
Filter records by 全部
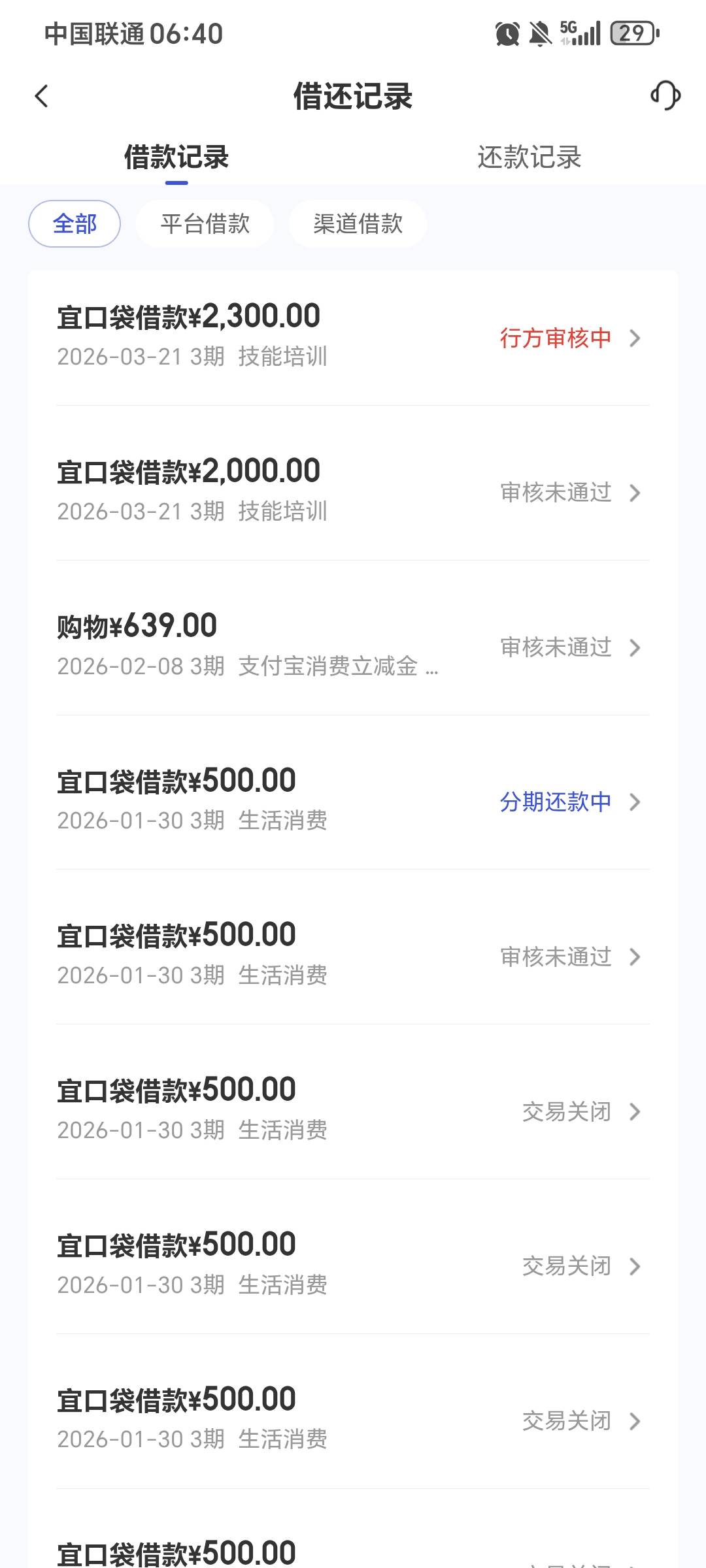click(75, 224)
